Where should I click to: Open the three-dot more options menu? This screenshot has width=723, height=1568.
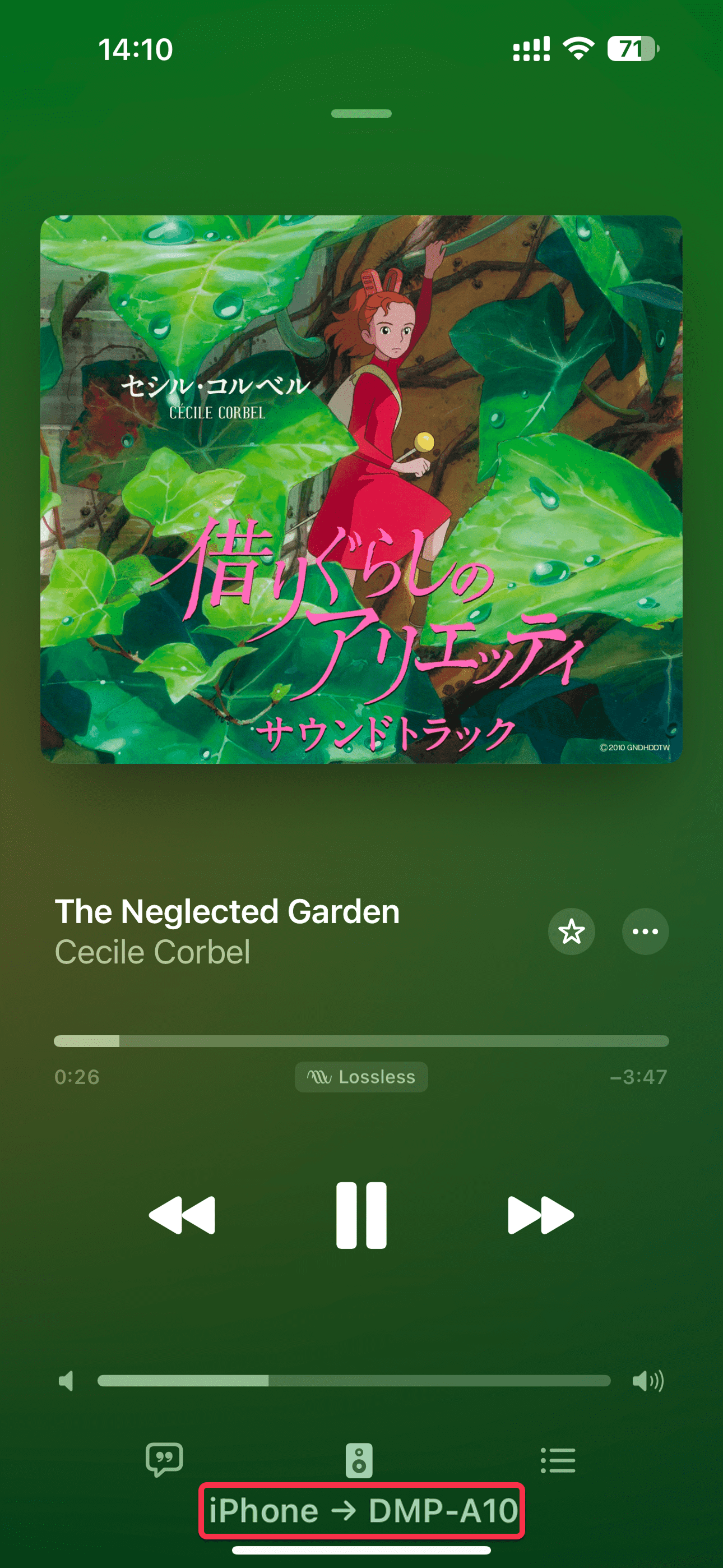point(645,931)
